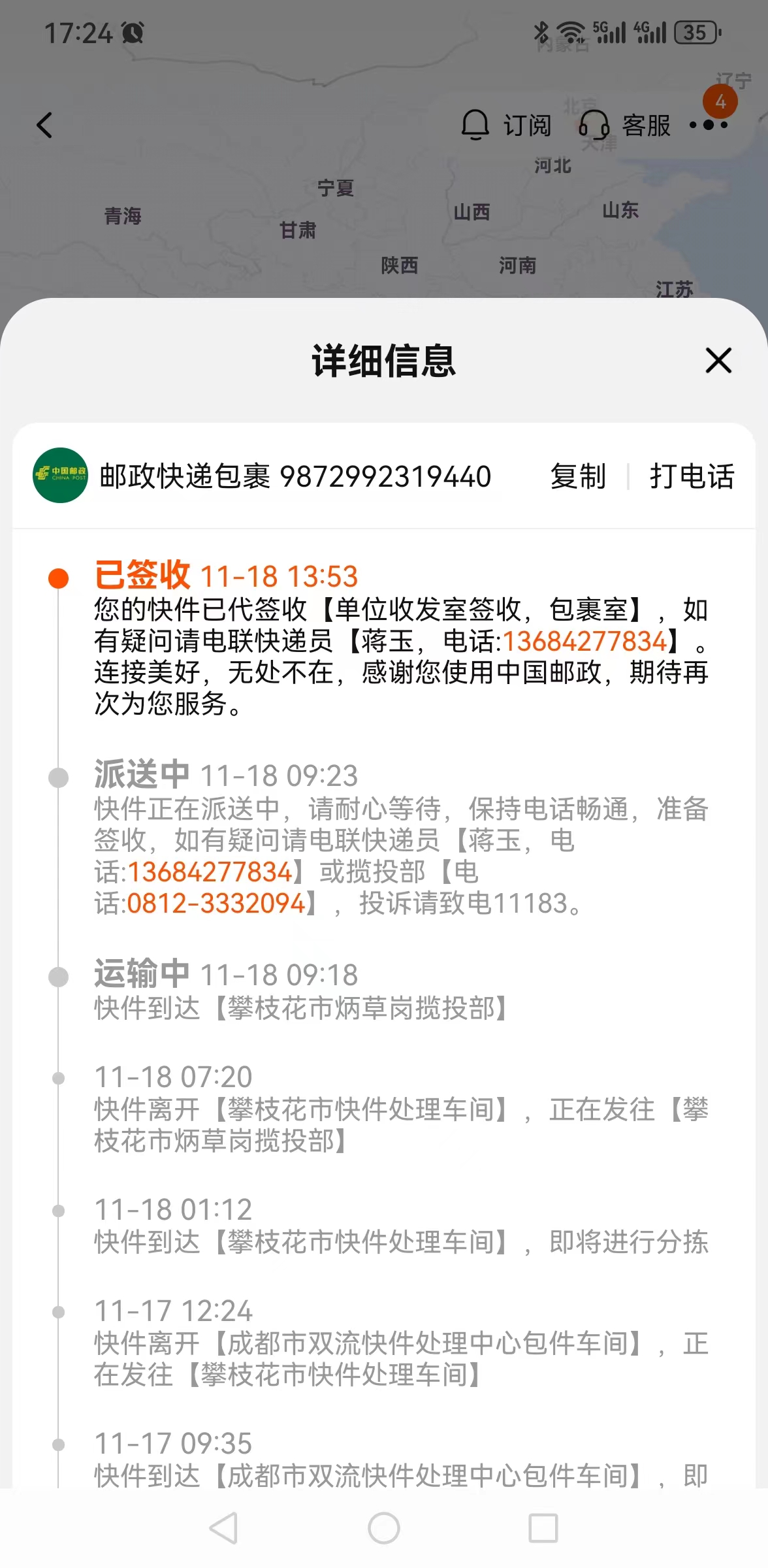Call 13684277834 in the 已签收 entry

click(584, 641)
